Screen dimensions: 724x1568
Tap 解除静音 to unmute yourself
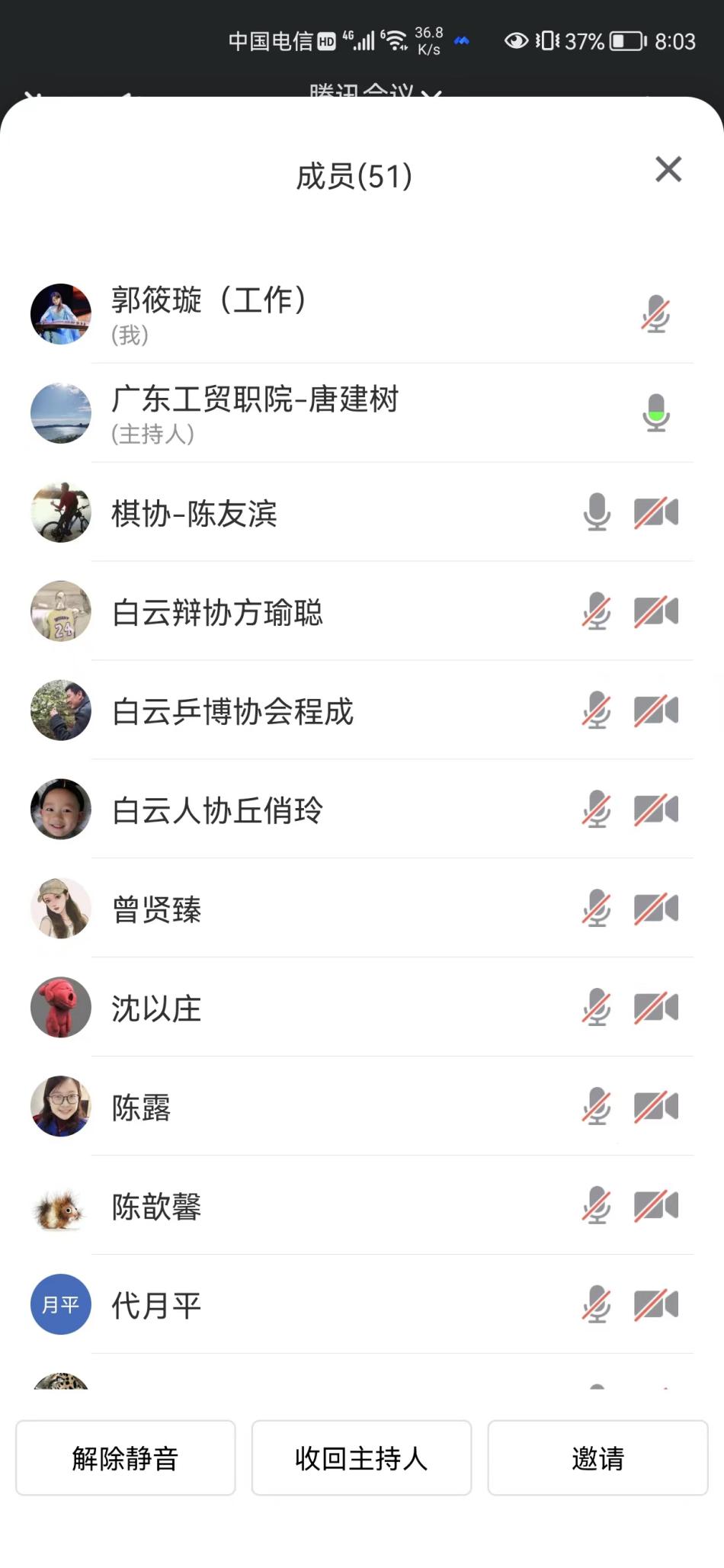126,1457
